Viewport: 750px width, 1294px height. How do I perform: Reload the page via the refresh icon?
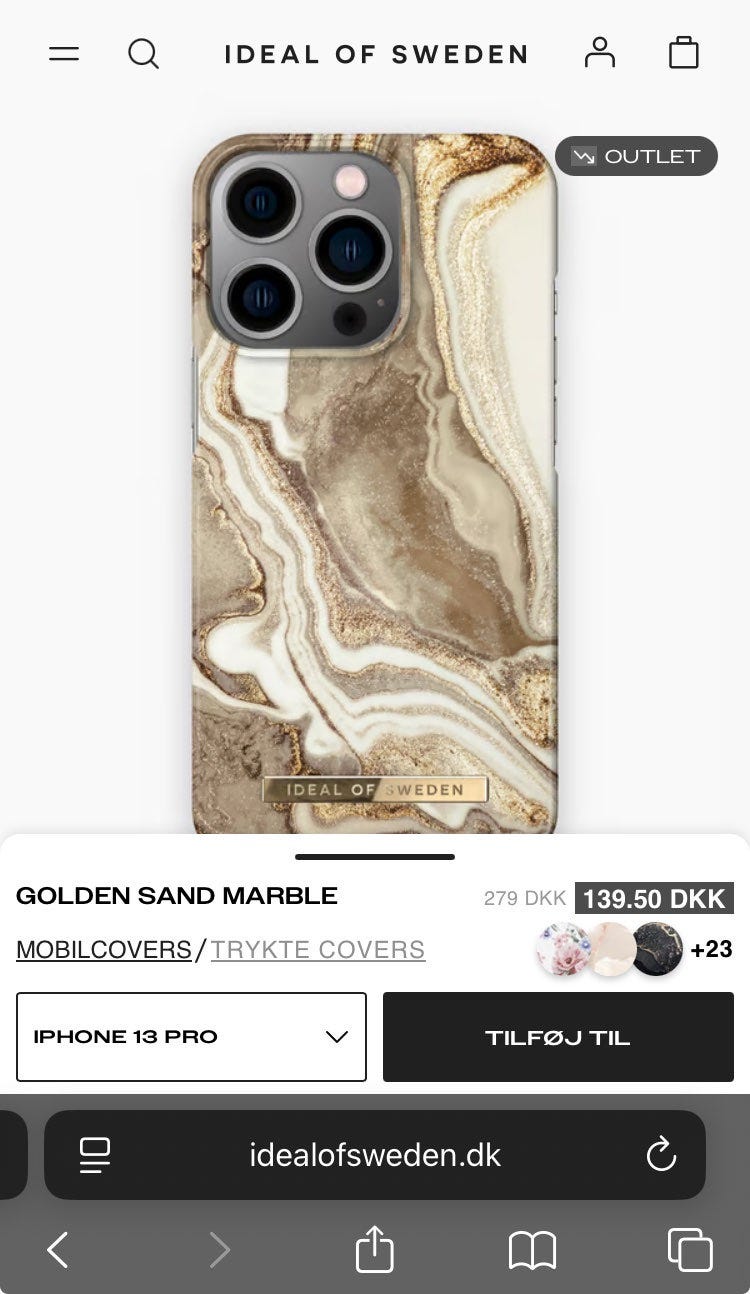pos(660,1155)
